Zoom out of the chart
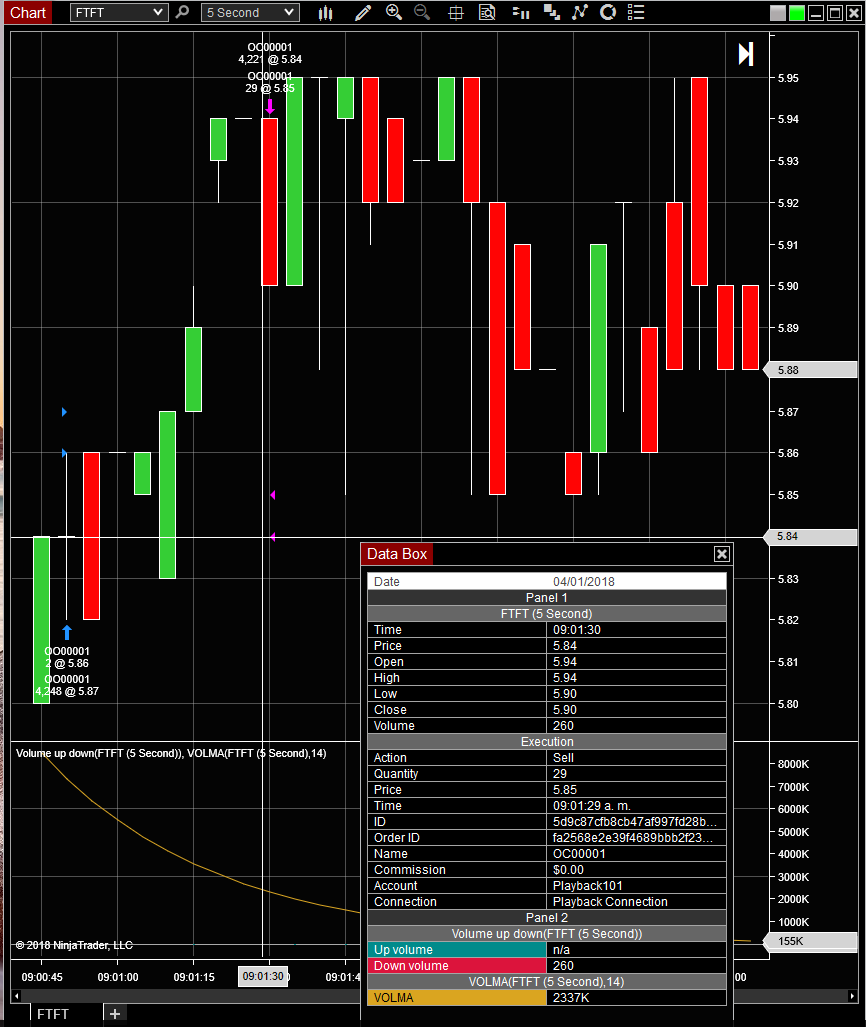 point(422,13)
